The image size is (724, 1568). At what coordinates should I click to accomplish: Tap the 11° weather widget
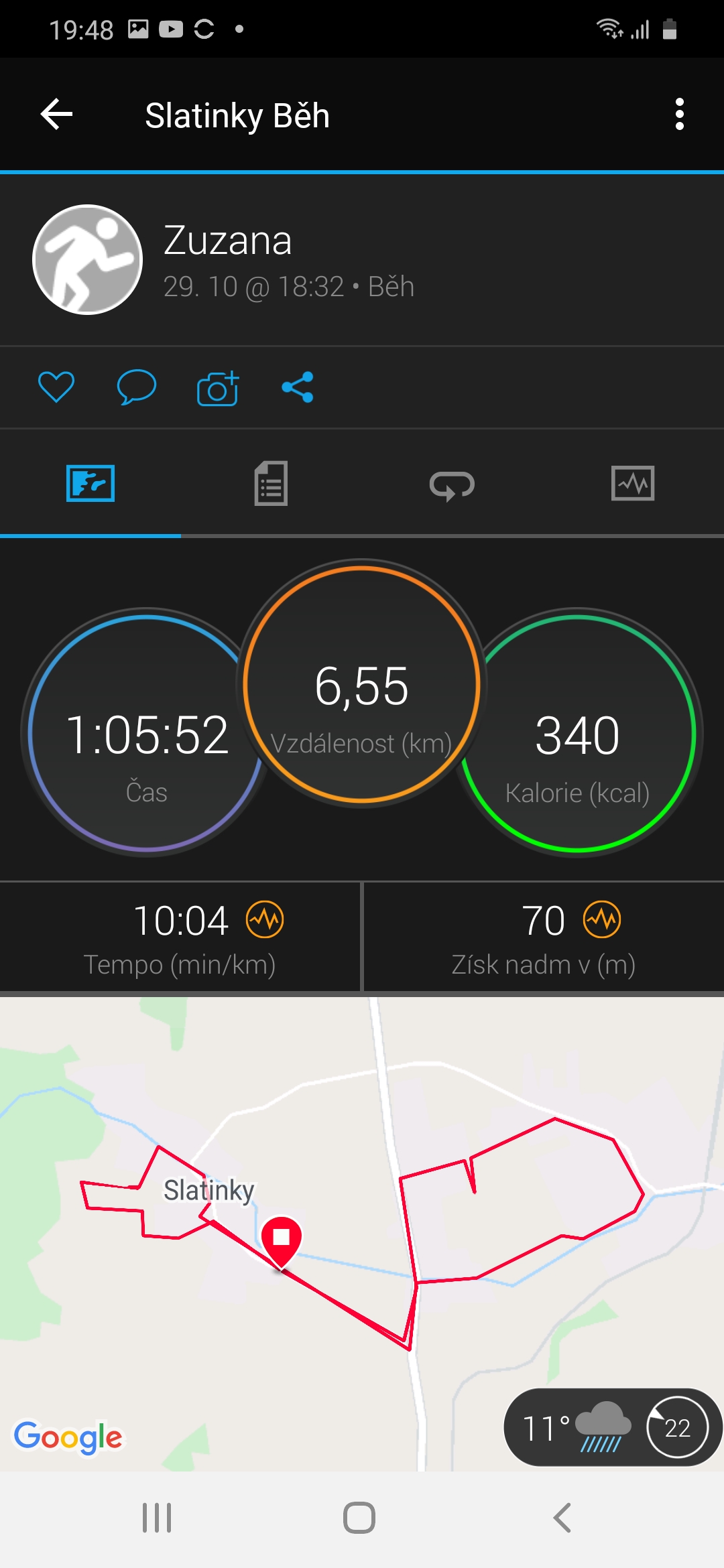coord(610,1427)
